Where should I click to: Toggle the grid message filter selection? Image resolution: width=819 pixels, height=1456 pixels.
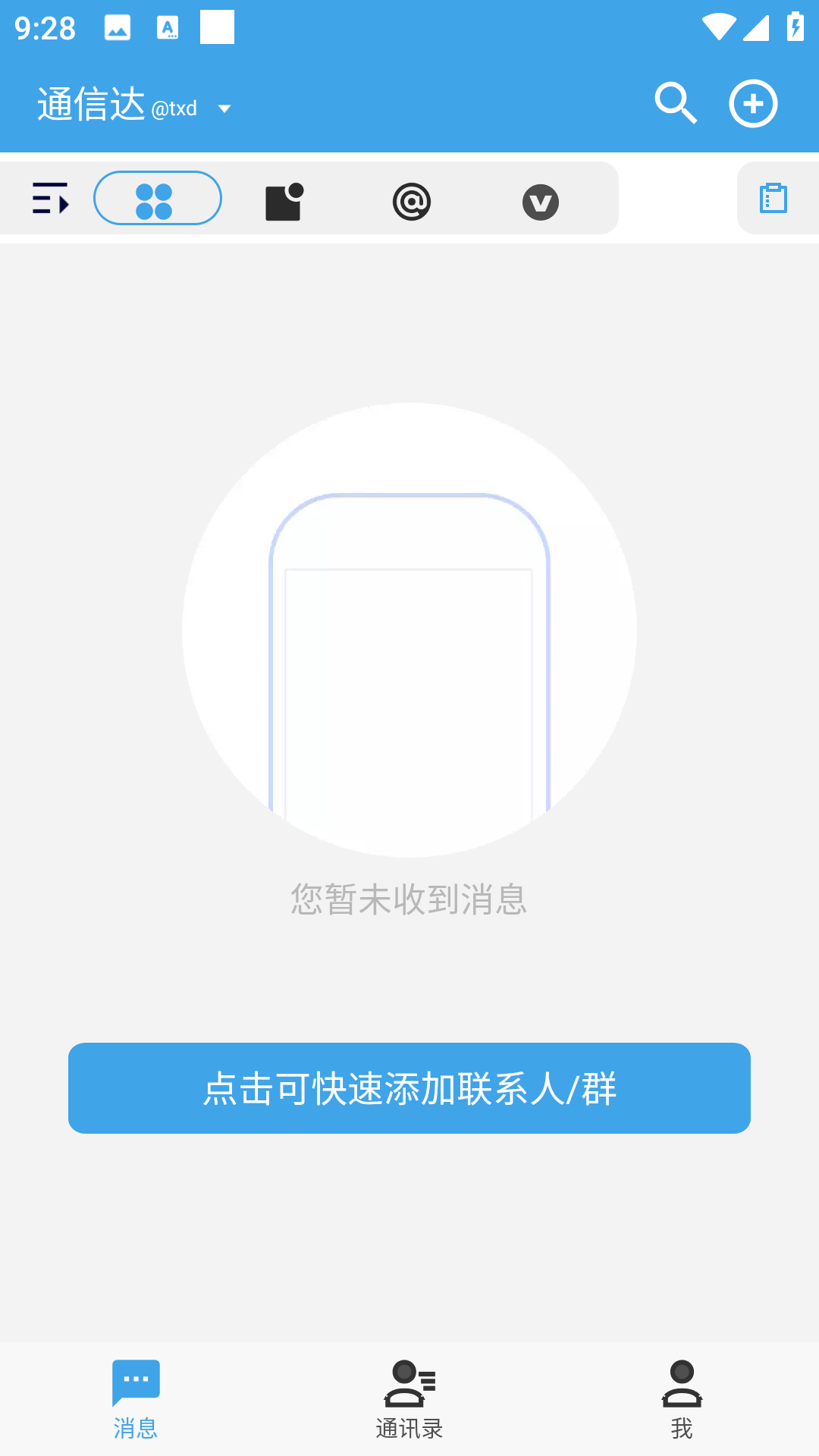point(157,198)
